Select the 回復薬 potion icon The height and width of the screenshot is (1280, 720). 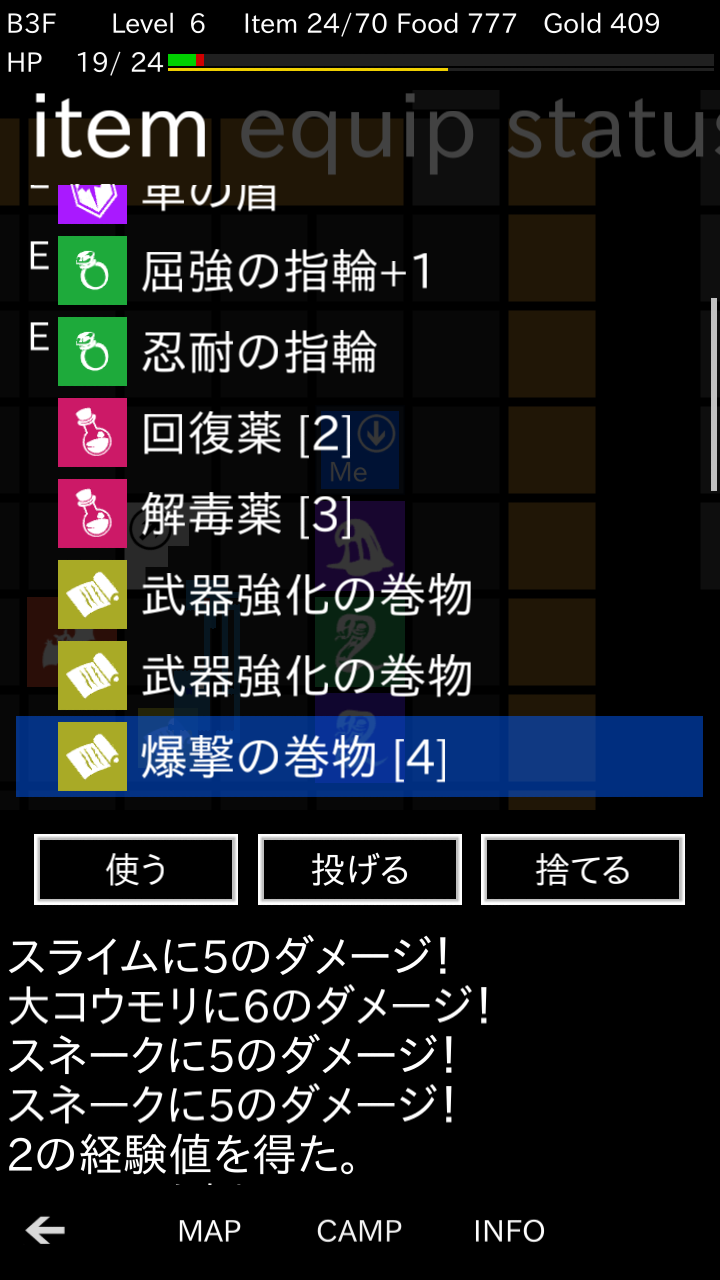tap(92, 433)
